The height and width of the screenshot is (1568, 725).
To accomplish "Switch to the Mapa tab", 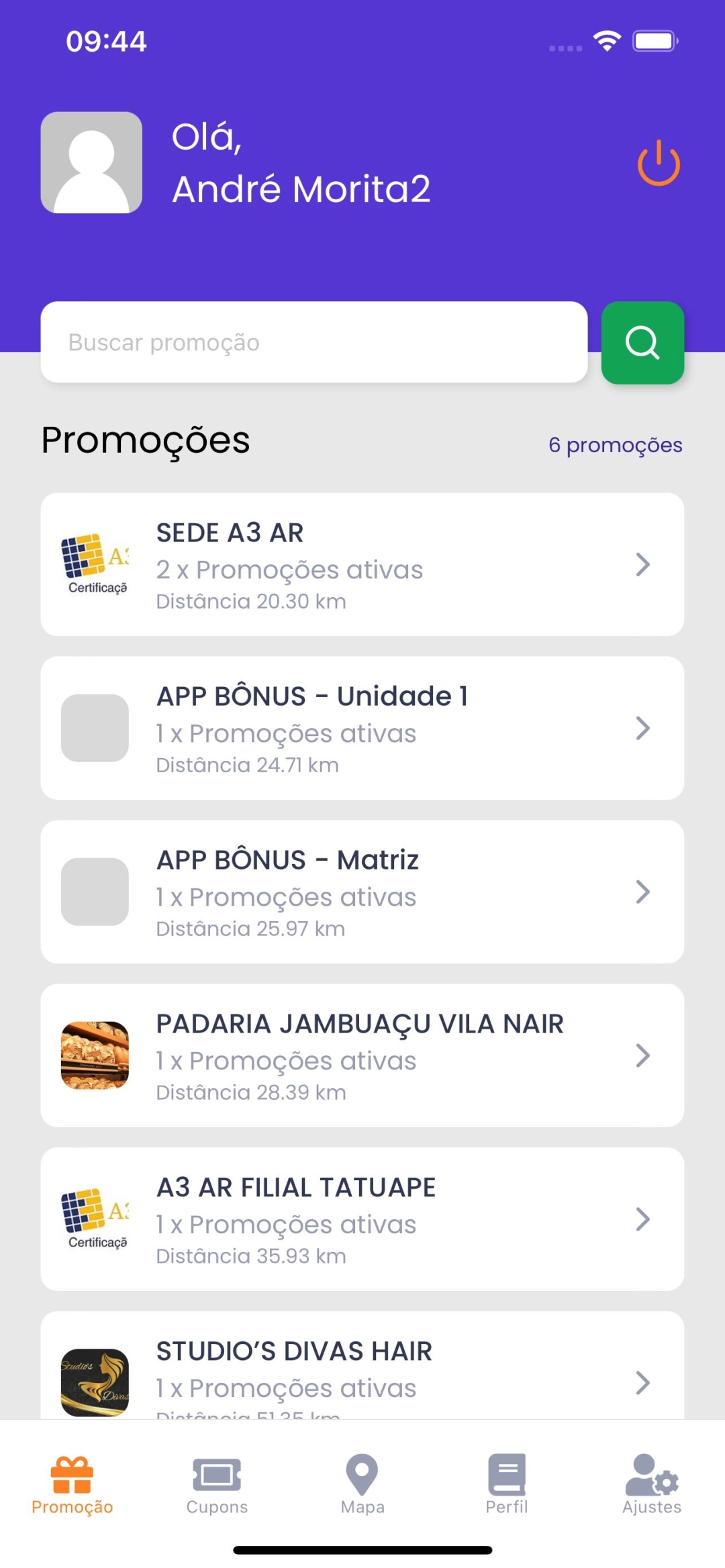I will [x=362, y=1485].
